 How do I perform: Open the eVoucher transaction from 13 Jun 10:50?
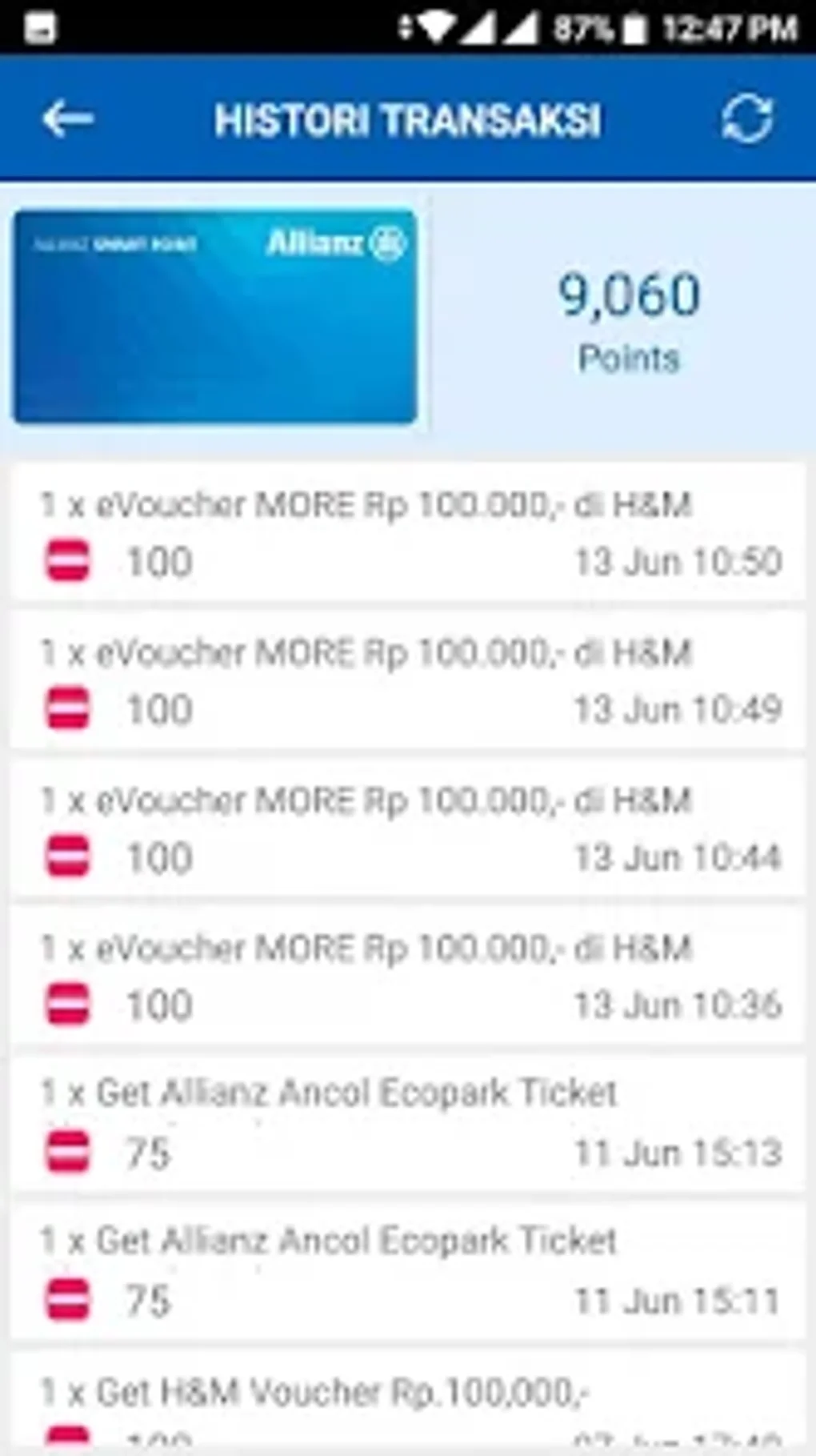point(408,532)
